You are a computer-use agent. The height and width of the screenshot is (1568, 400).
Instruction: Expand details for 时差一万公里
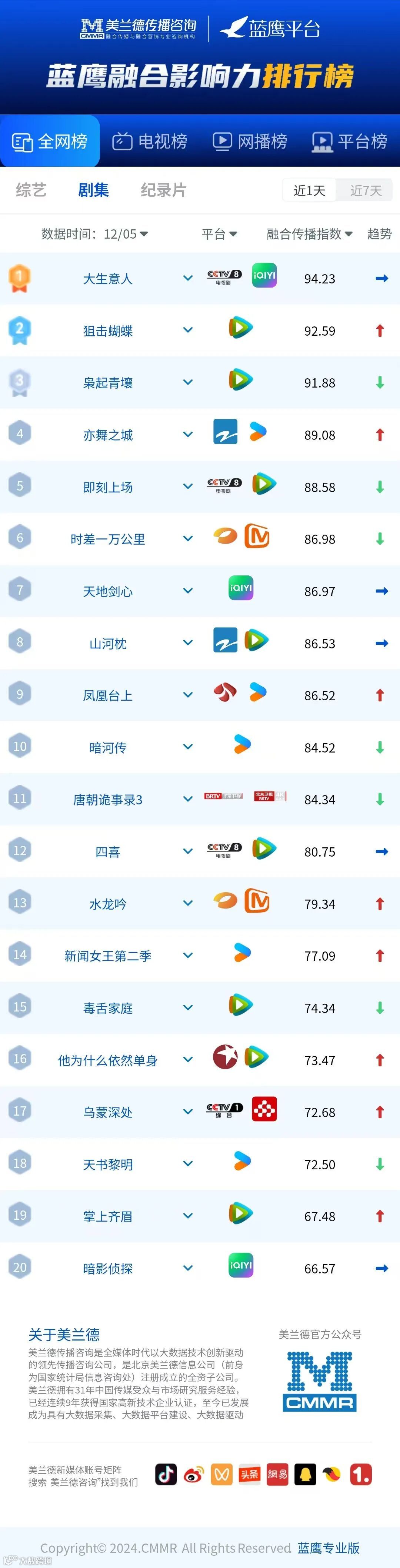click(188, 539)
